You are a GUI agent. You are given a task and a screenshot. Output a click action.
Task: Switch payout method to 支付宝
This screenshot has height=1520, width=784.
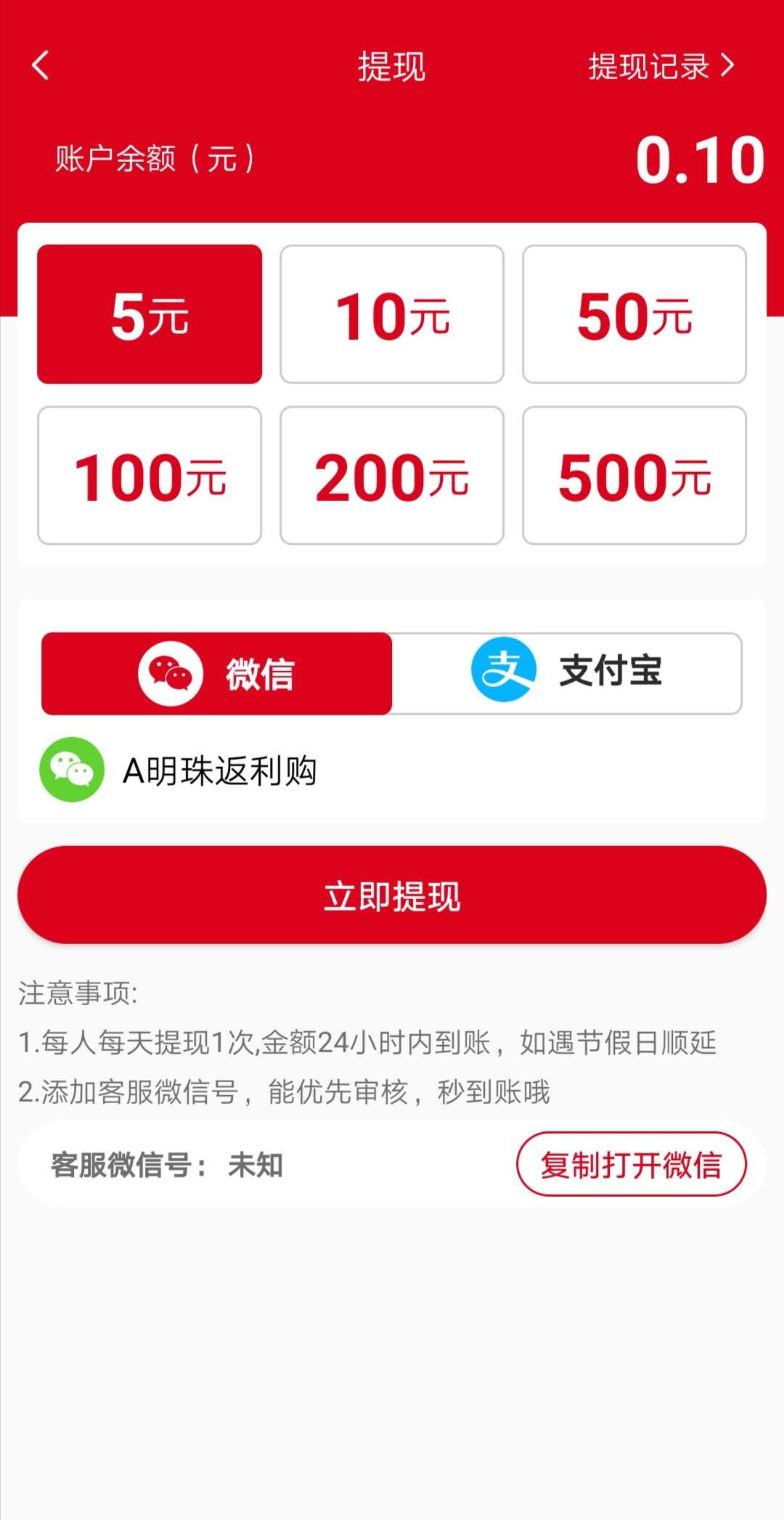(x=567, y=673)
